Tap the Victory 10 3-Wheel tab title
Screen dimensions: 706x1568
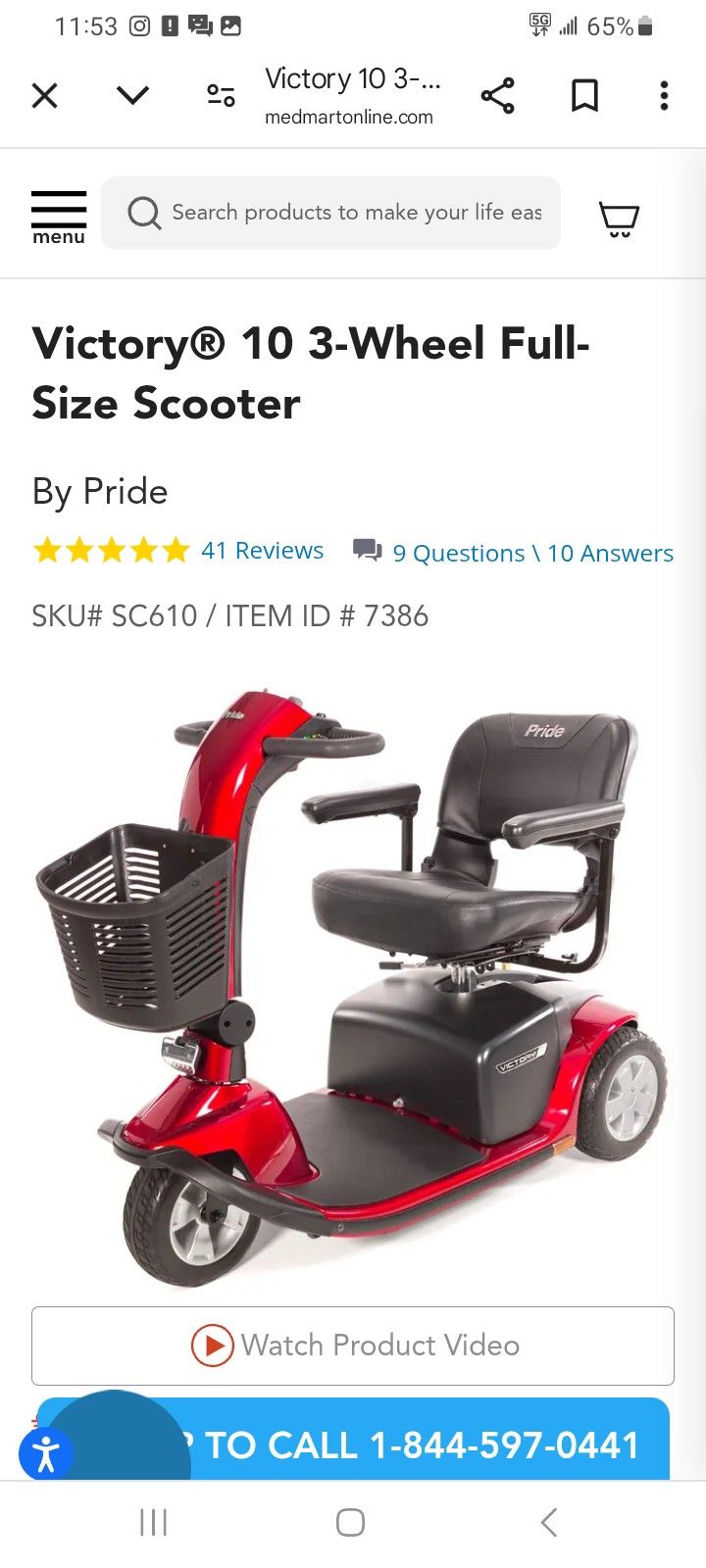coord(351,78)
